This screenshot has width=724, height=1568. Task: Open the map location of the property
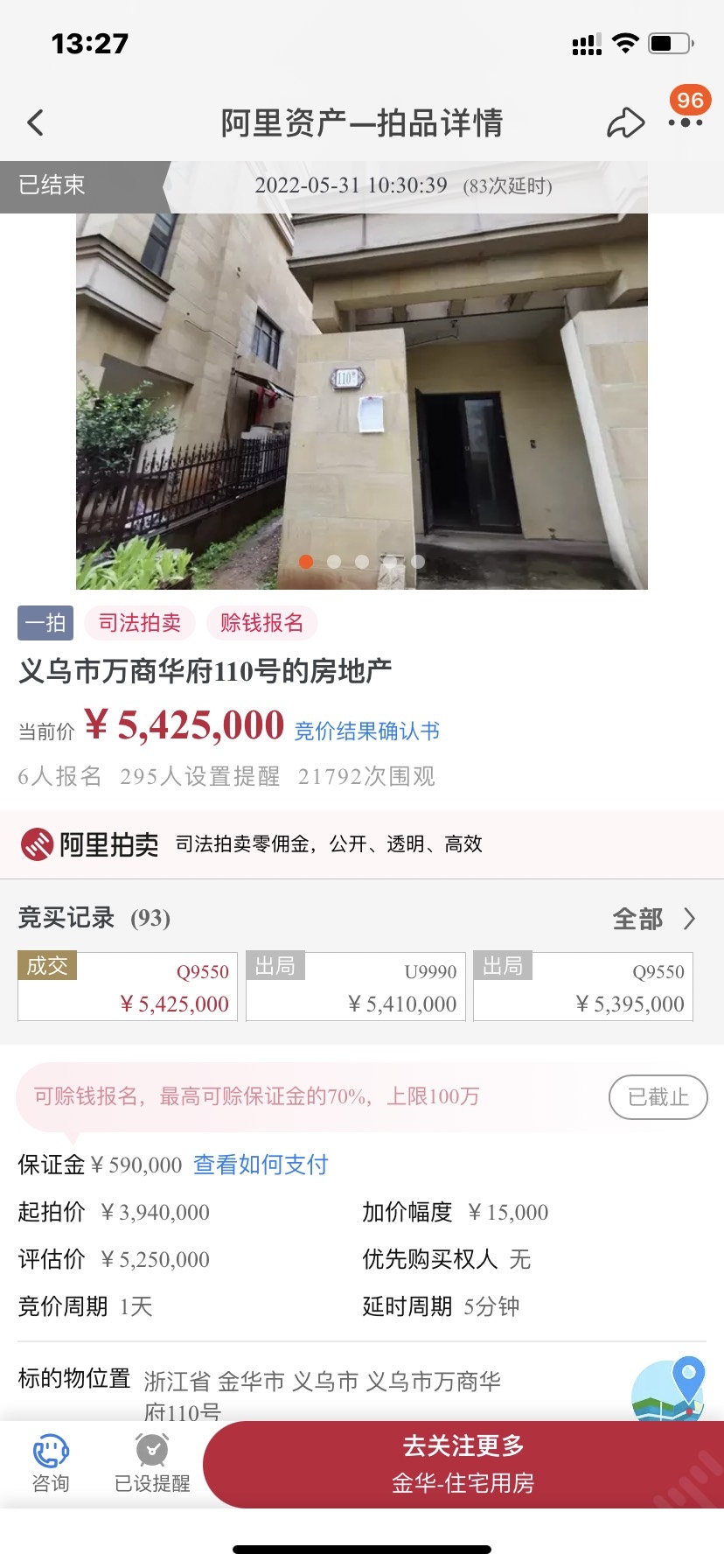(x=669, y=1390)
